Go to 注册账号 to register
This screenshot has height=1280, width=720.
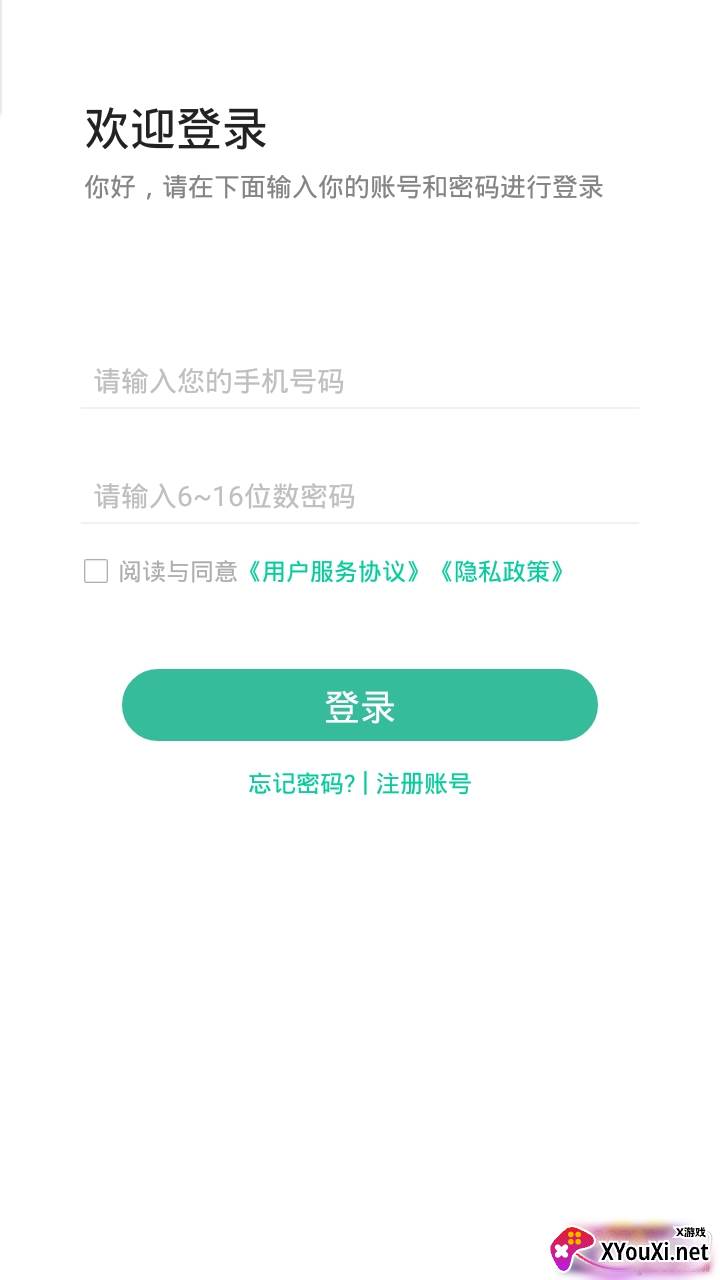(423, 783)
